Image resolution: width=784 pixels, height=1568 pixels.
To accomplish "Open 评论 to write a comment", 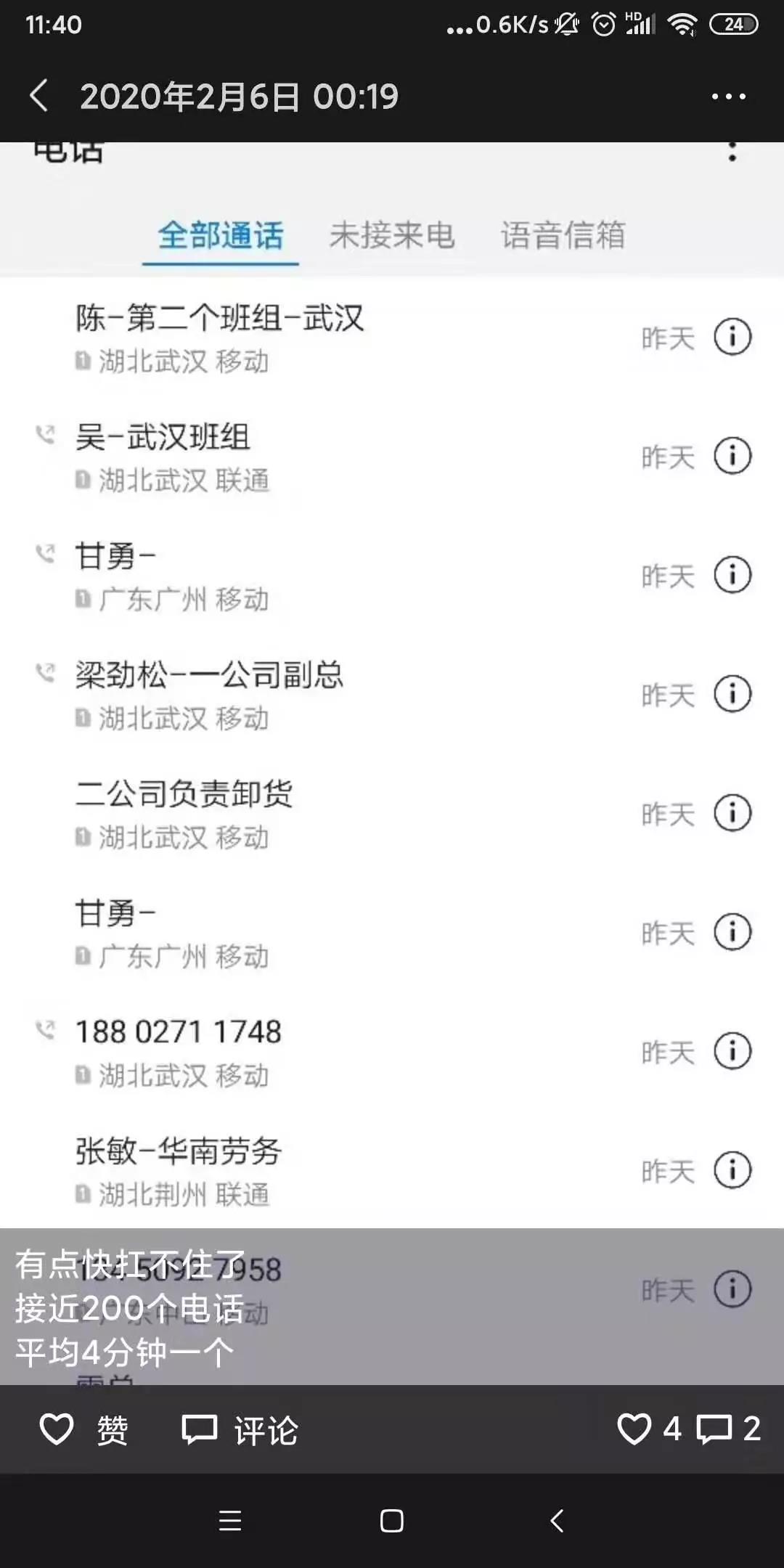I will click(x=240, y=1430).
